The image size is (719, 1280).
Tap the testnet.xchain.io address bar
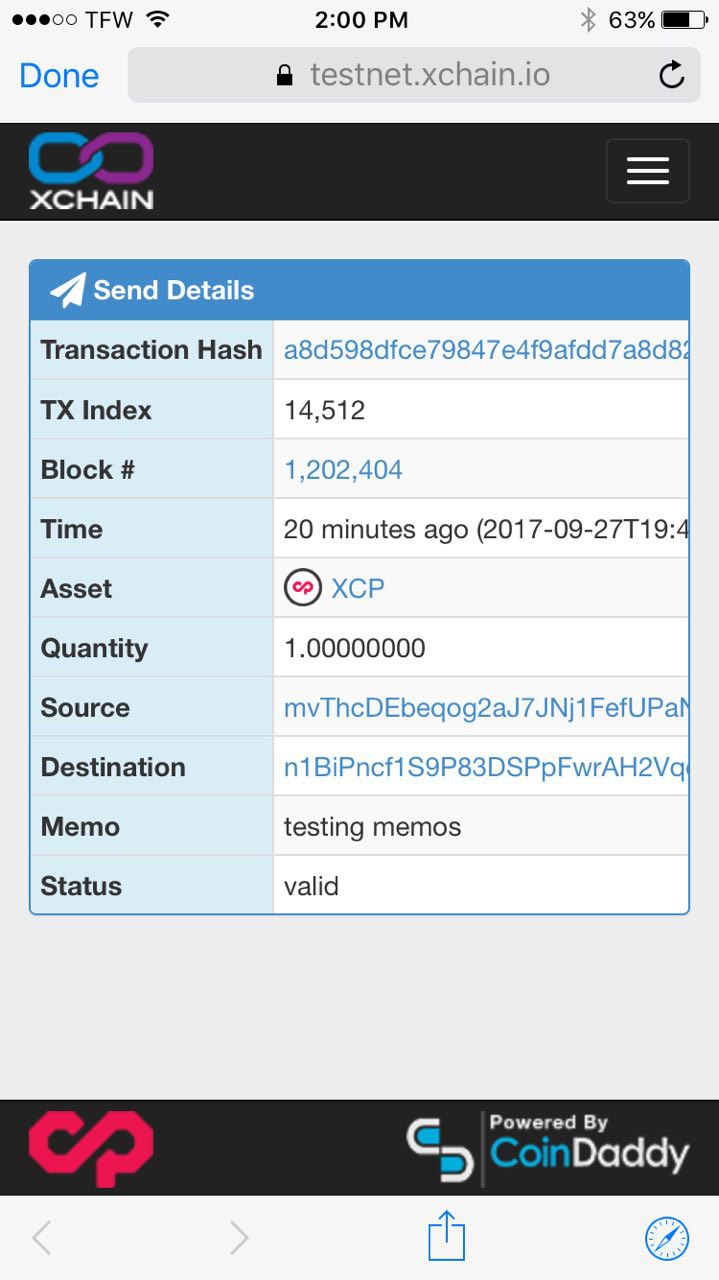pos(413,75)
